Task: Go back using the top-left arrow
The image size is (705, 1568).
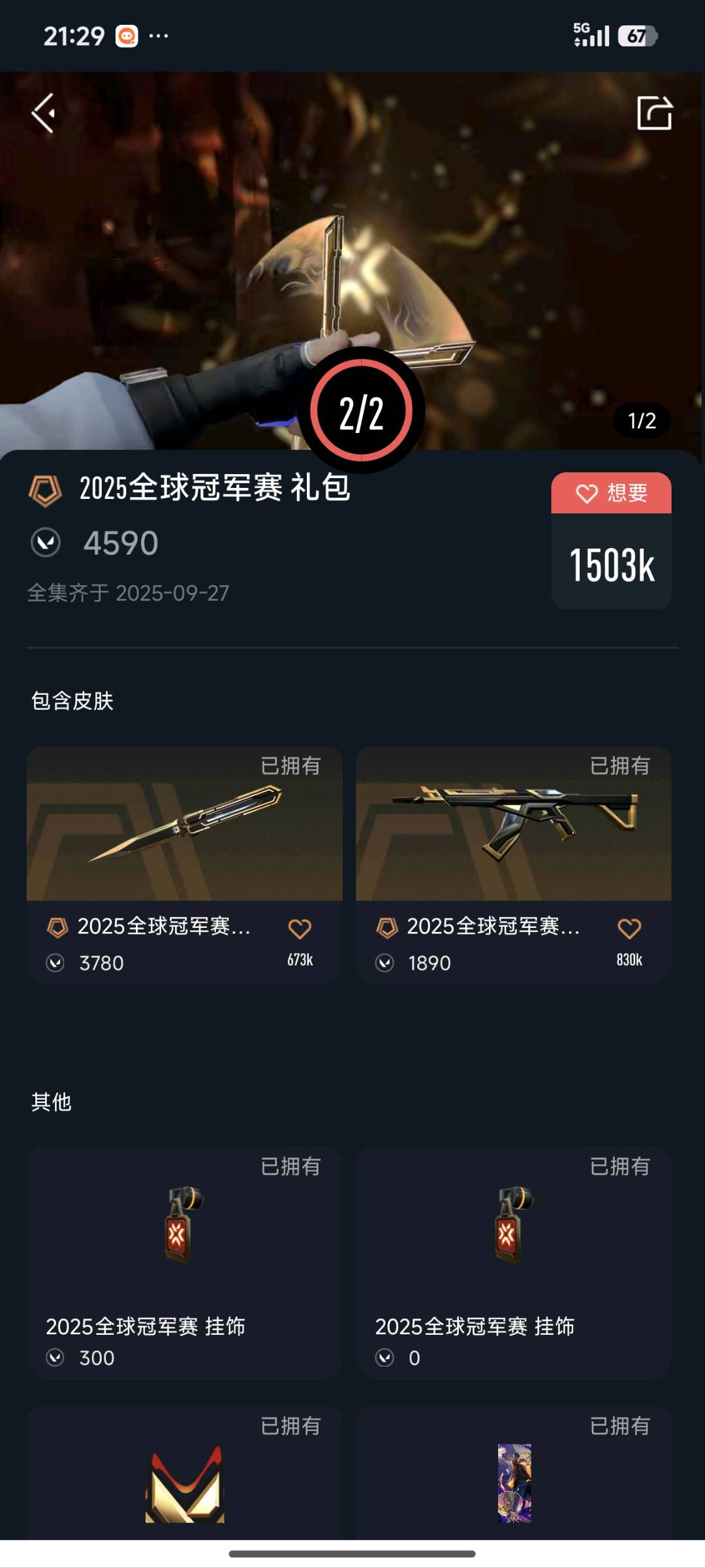Action: point(44,113)
